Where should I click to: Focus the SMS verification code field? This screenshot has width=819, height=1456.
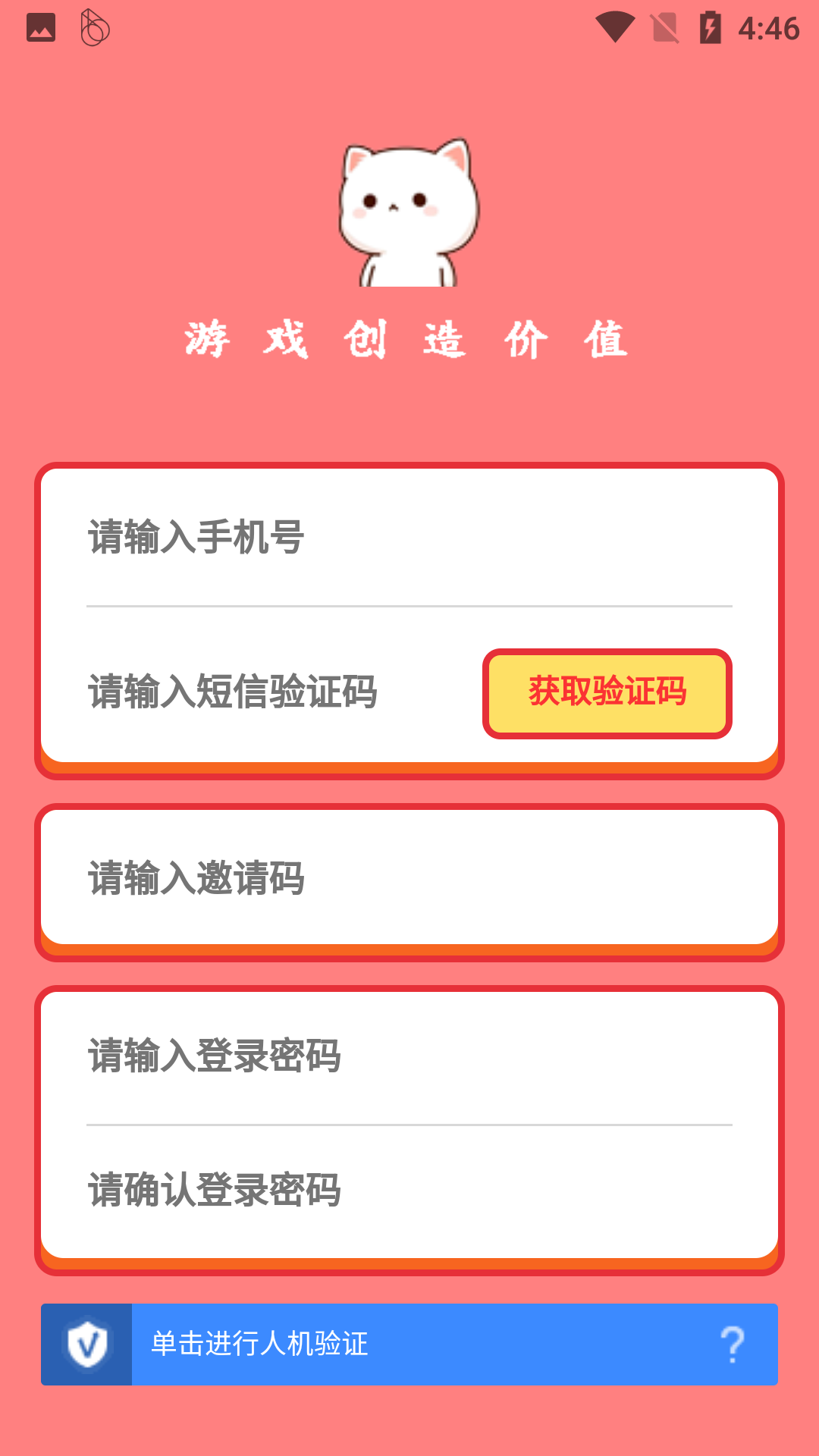281,692
